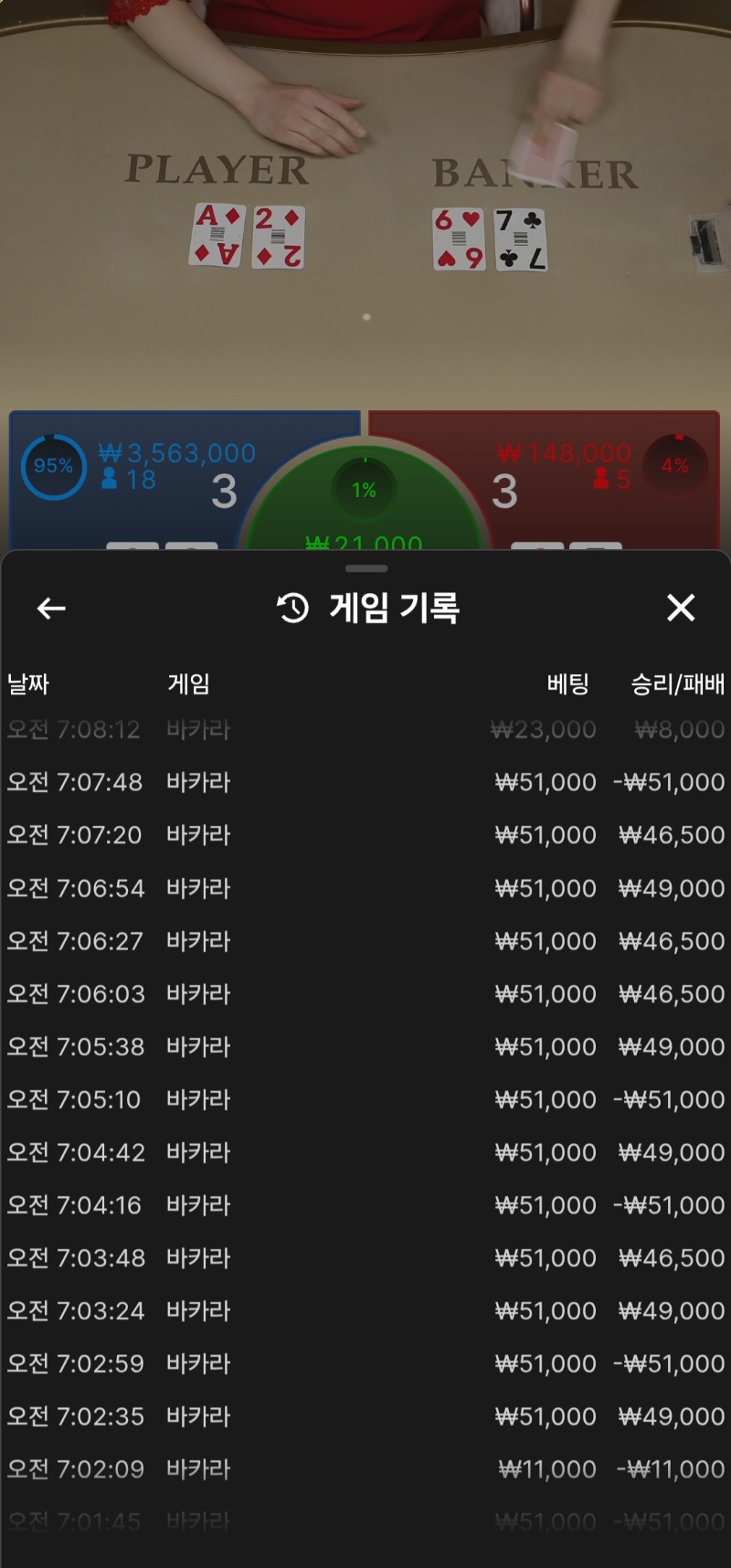Open the 7:04:16 baccarat record

pyautogui.click(x=365, y=1205)
